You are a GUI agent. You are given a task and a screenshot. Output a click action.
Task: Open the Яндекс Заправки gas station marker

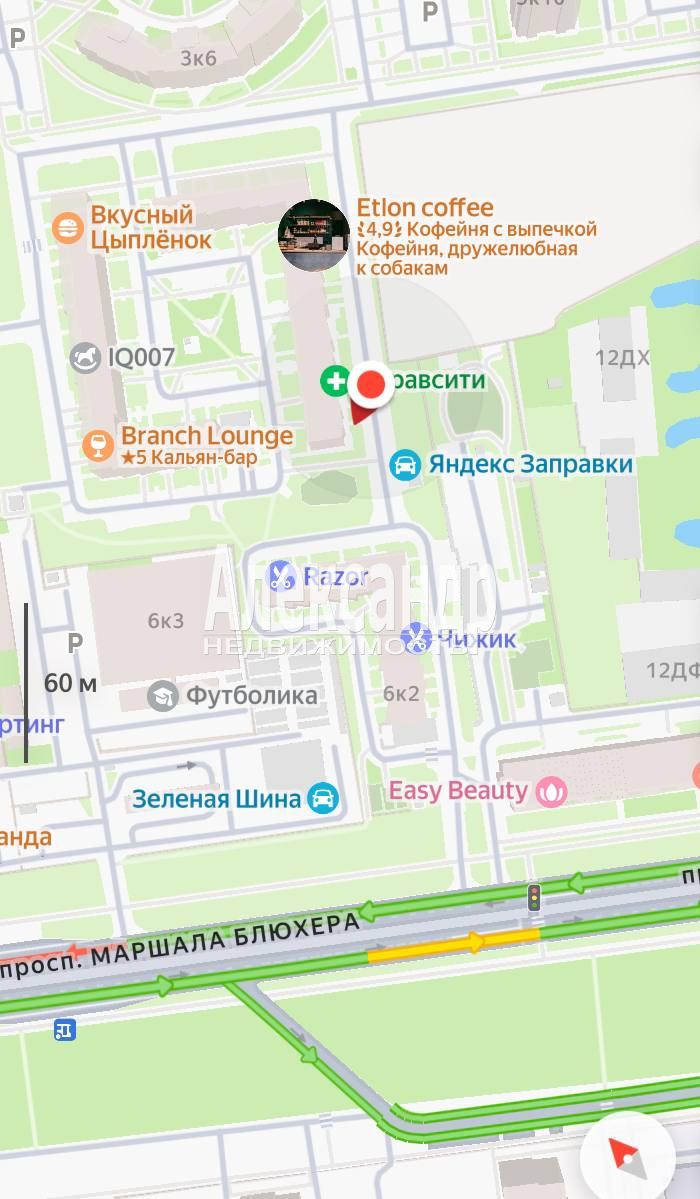pos(404,465)
